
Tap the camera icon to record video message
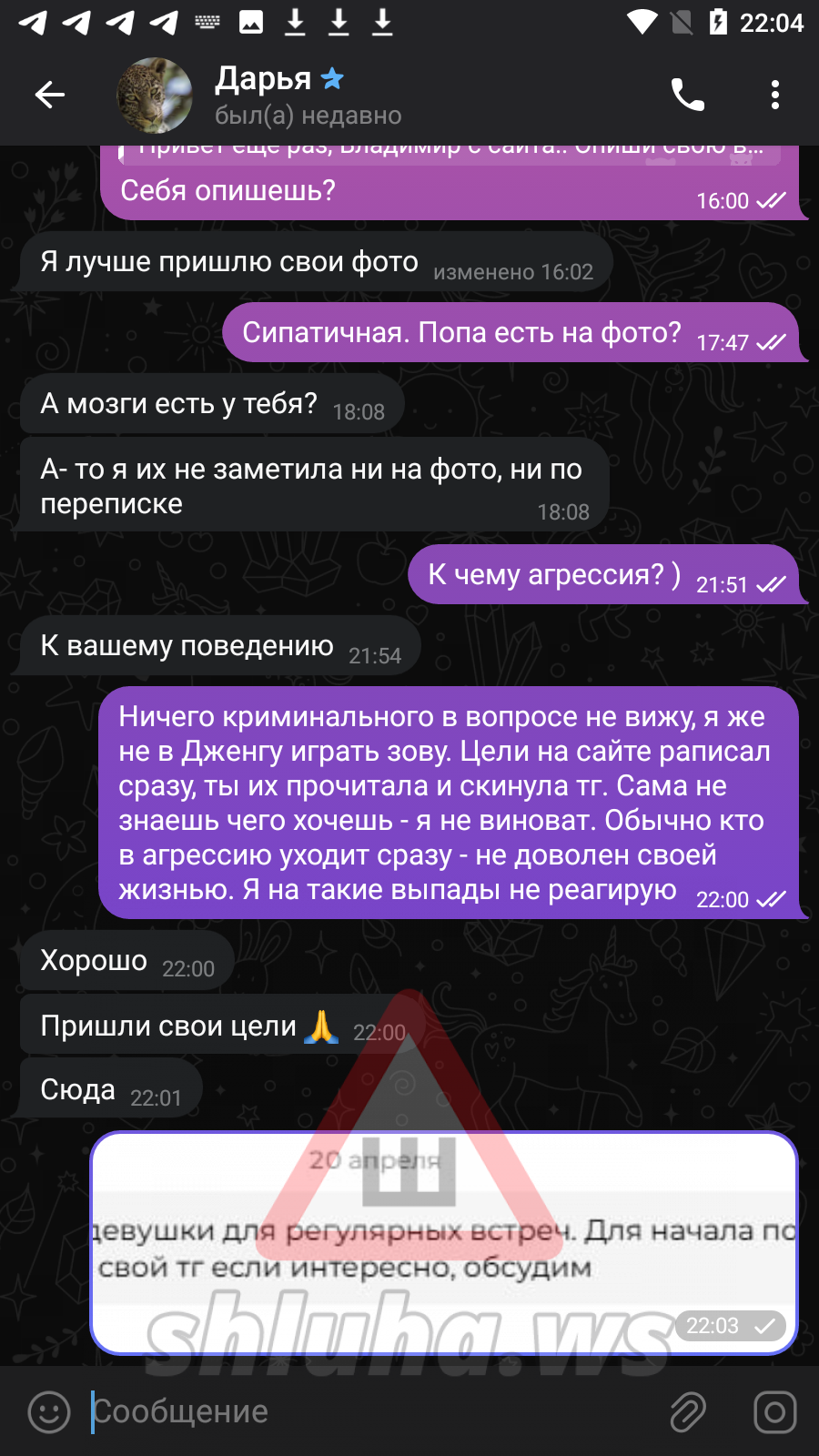tap(774, 1412)
